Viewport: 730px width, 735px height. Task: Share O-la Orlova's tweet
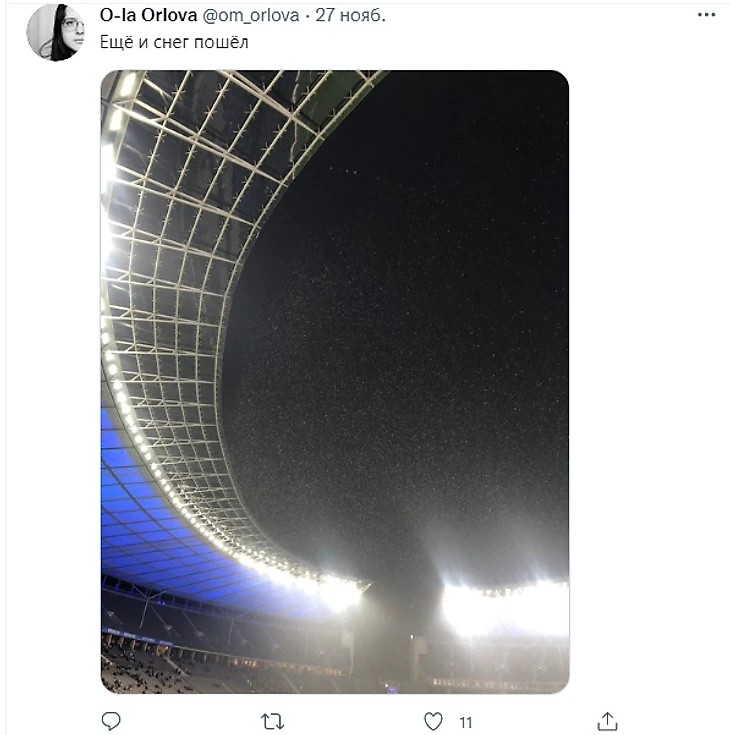tap(607, 721)
